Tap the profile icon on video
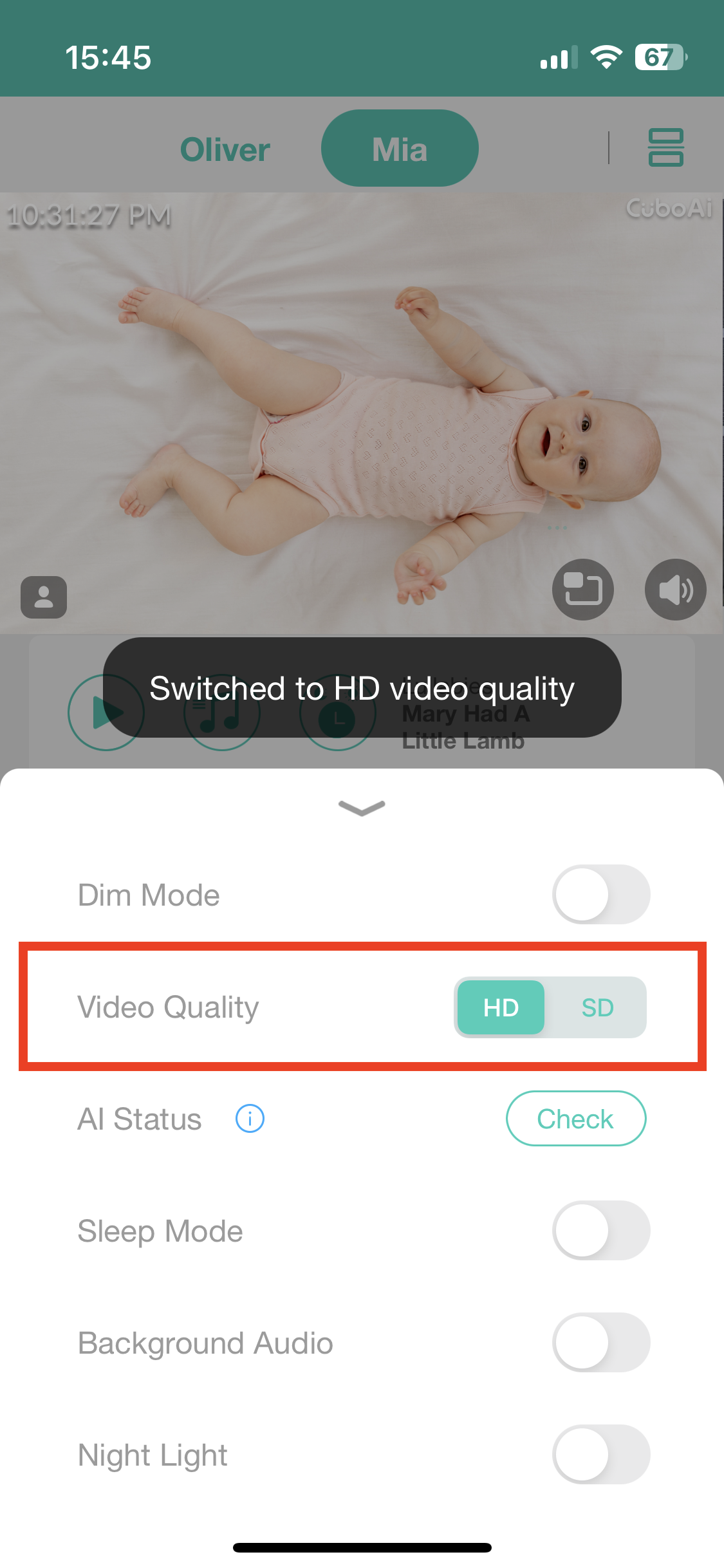This screenshot has width=724, height=1568. (x=44, y=597)
